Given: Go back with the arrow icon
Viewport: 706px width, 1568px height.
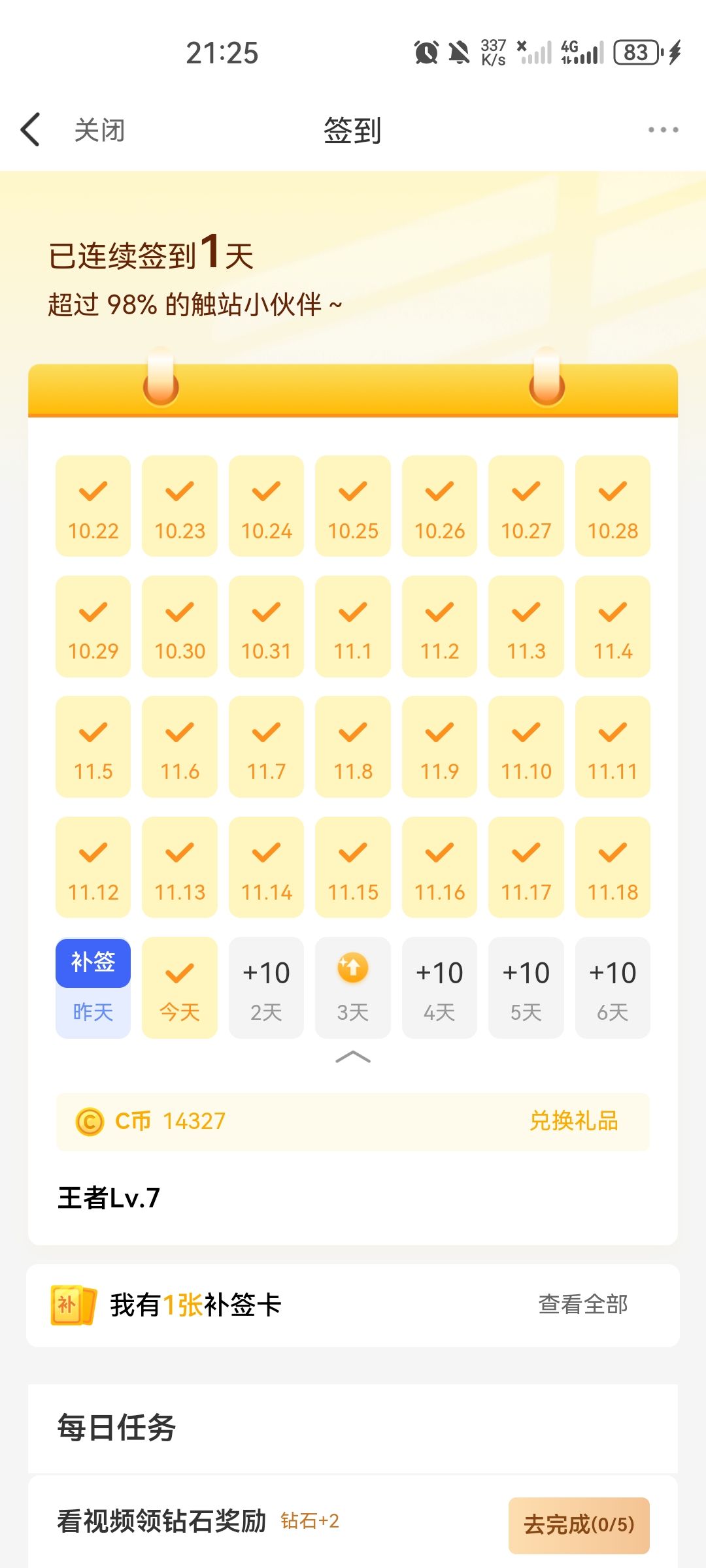Looking at the screenshot, I should point(31,129).
